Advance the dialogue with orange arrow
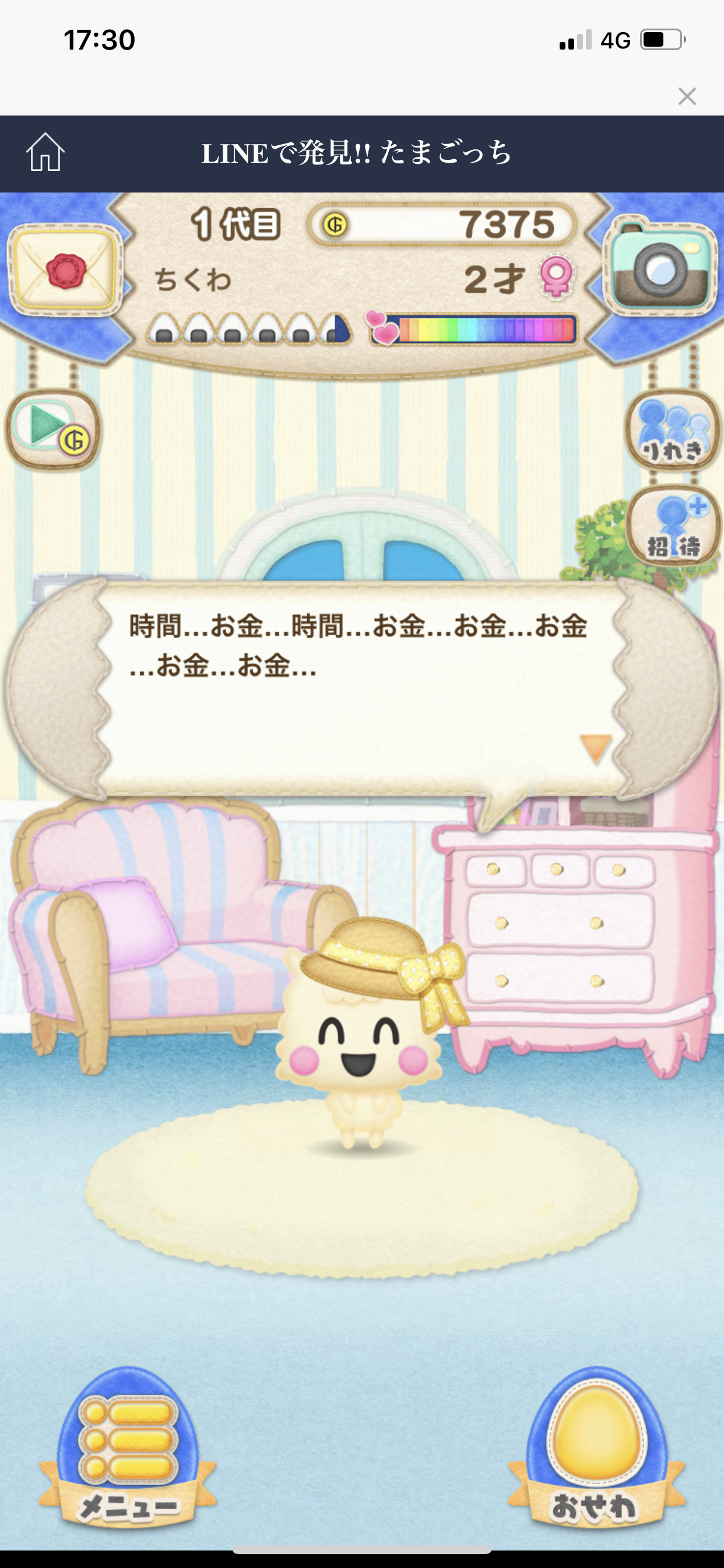 click(x=595, y=748)
